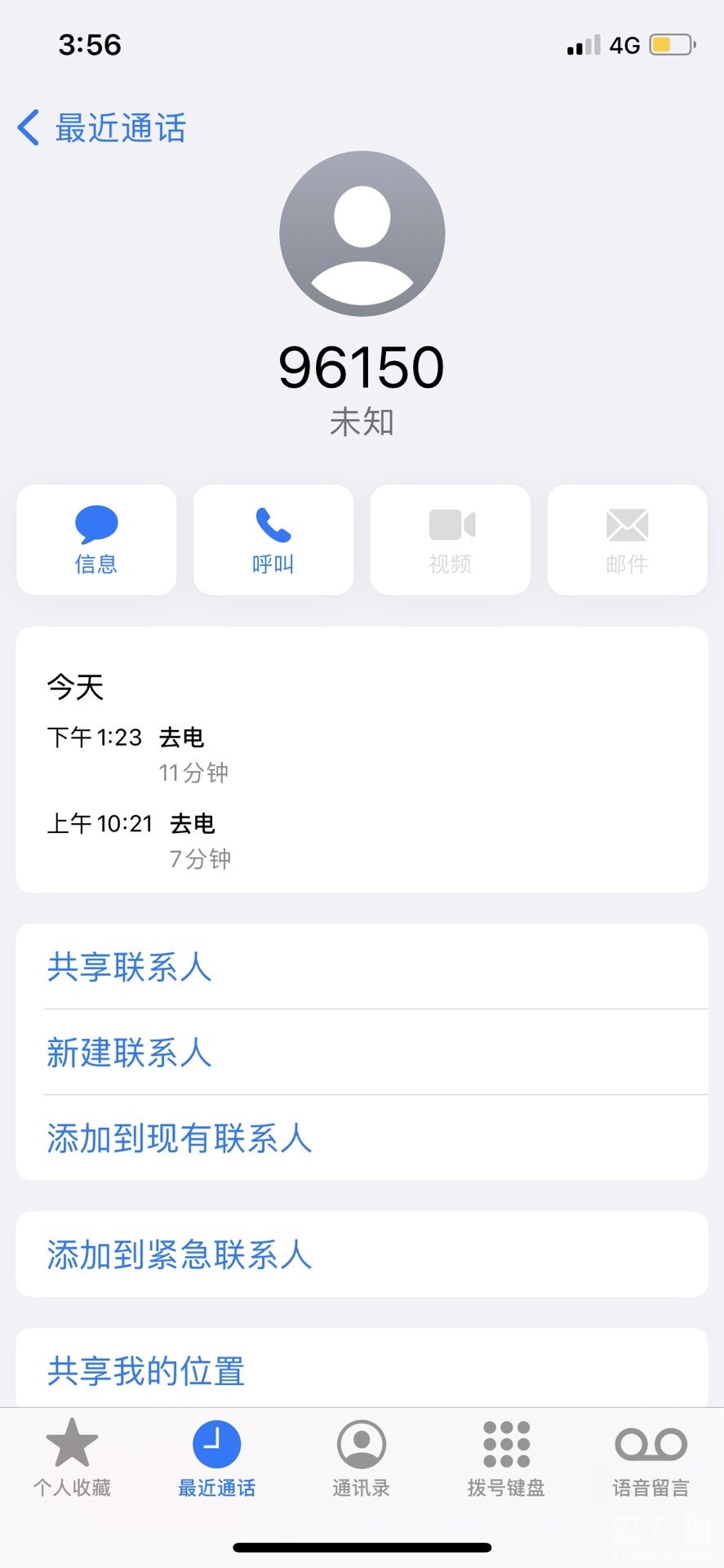
Task: Switch to 个人收藏 tab
Action: (x=72, y=1459)
